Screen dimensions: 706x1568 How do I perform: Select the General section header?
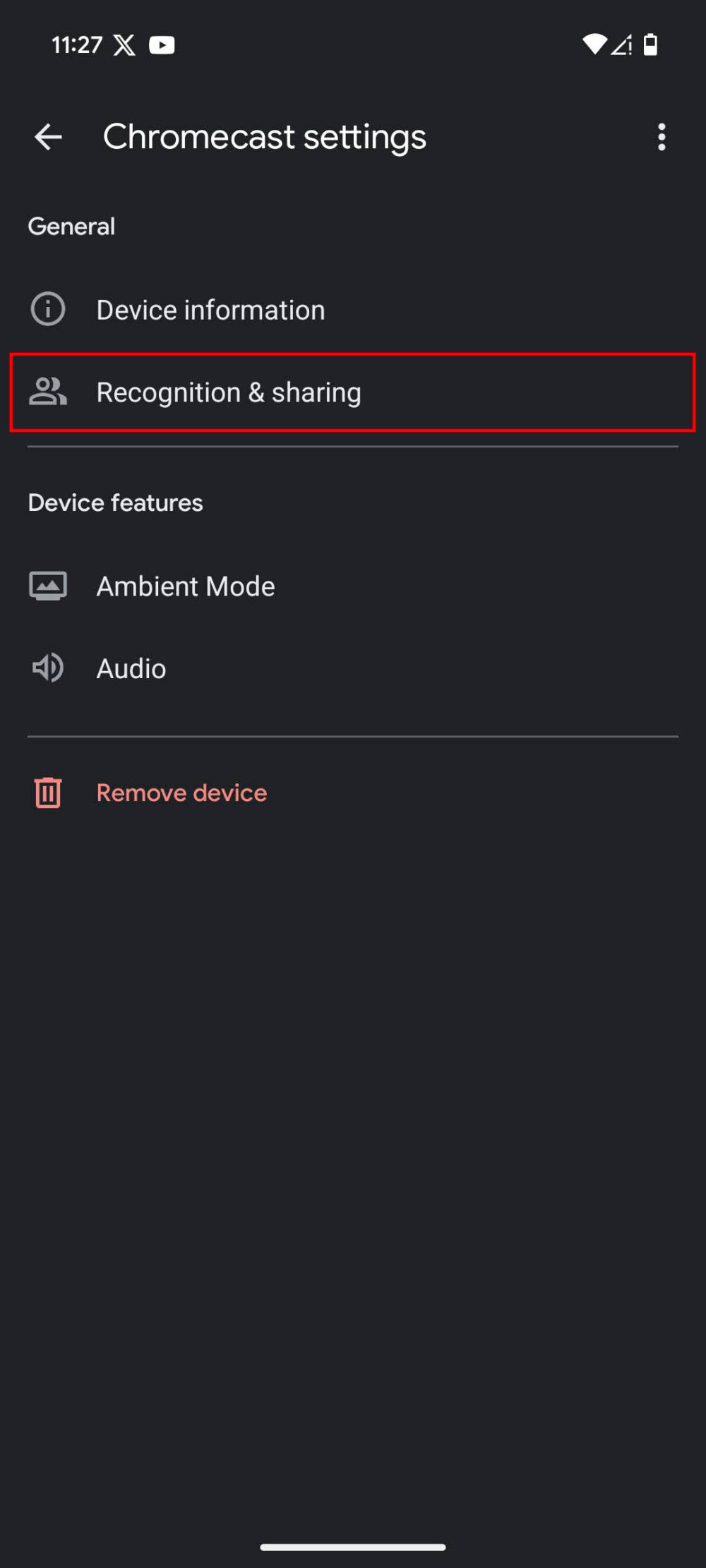coord(71,226)
